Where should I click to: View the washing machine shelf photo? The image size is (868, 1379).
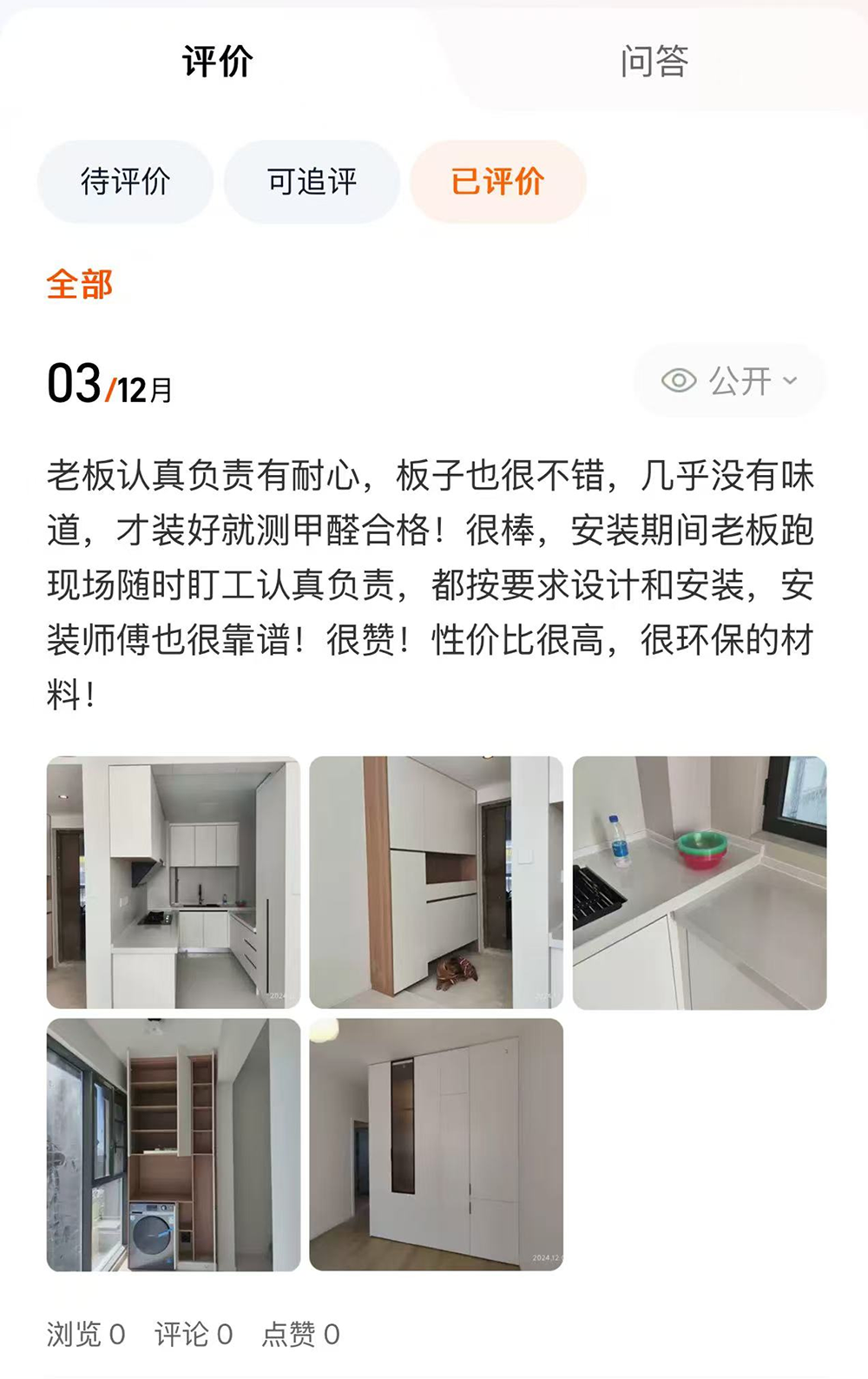point(174,1145)
